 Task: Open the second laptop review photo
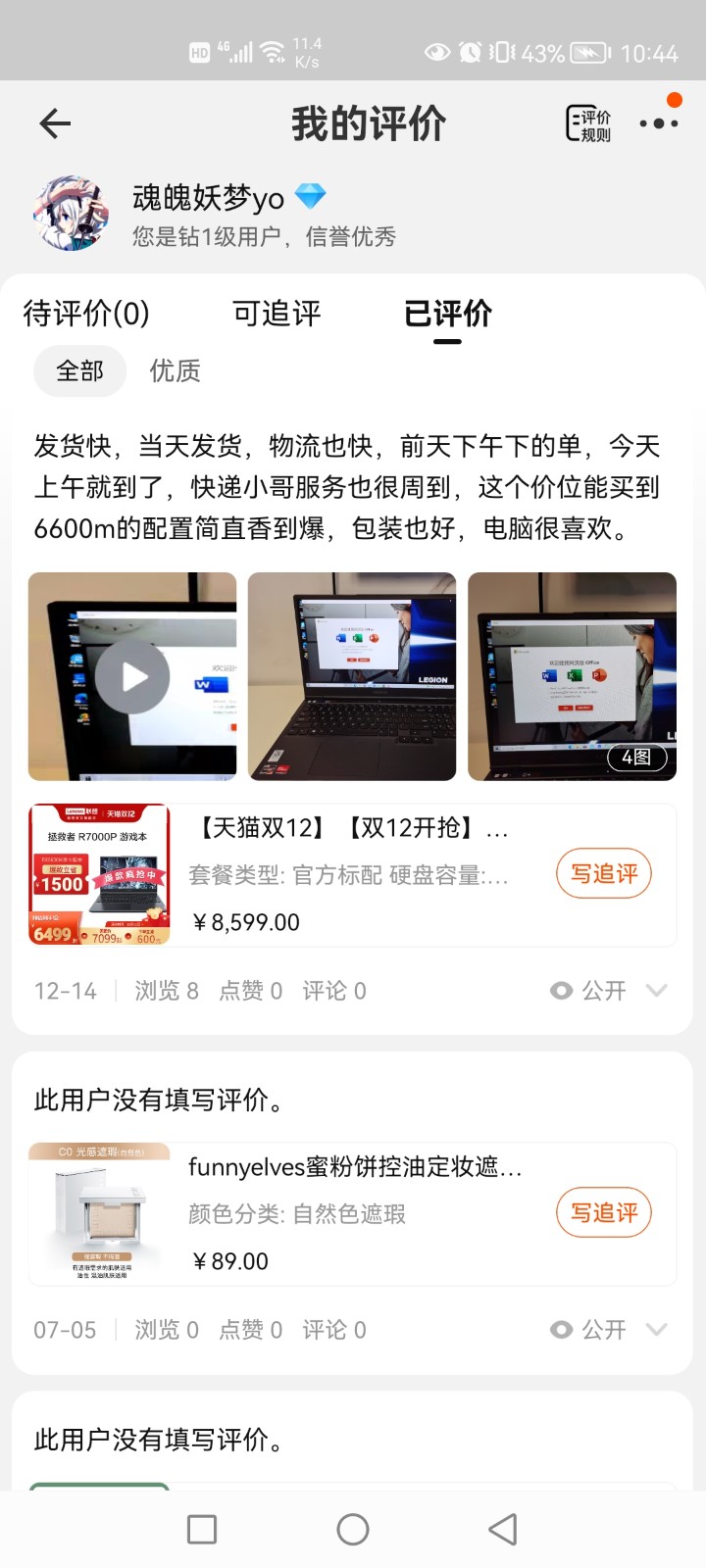pyautogui.click(x=352, y=677)
